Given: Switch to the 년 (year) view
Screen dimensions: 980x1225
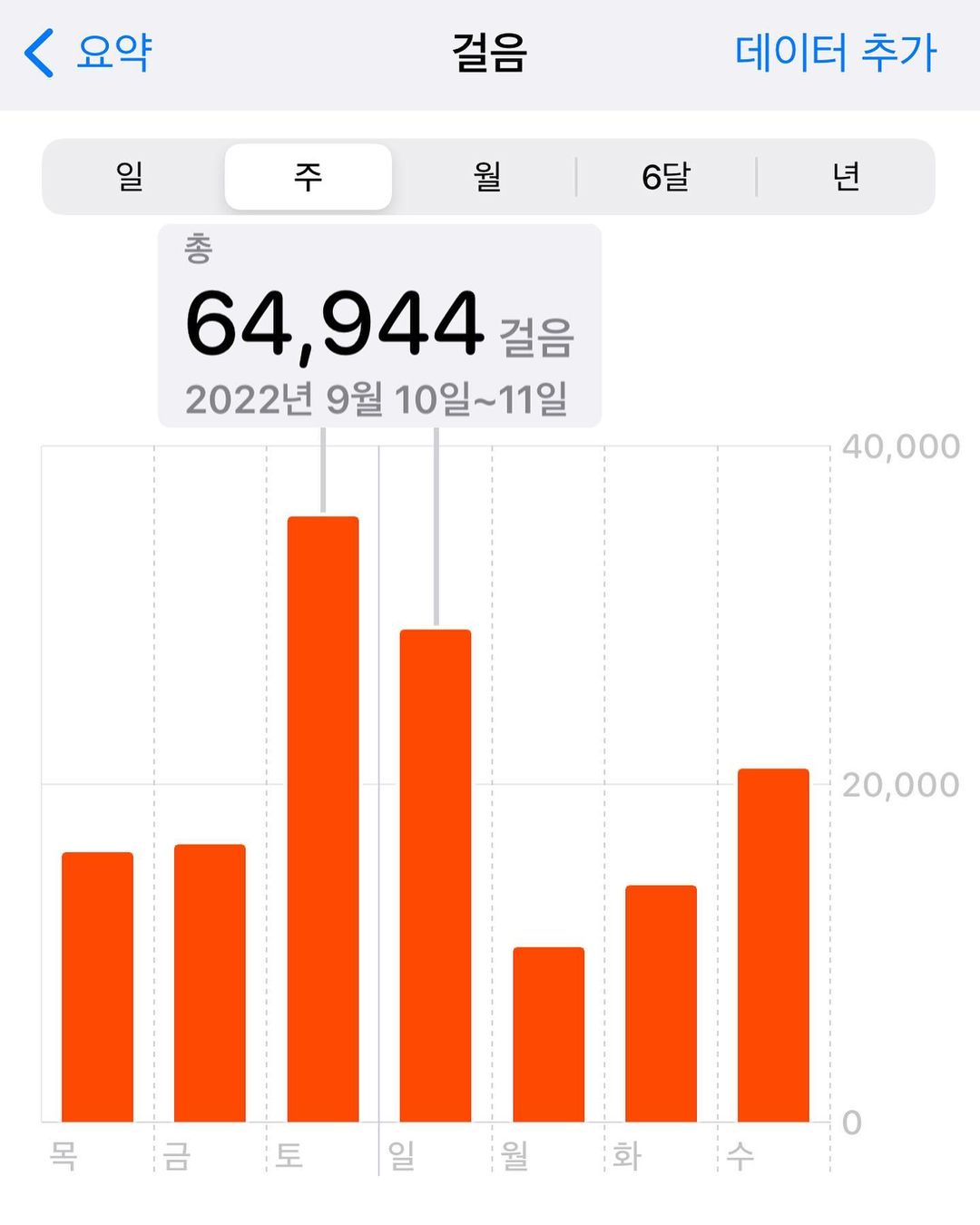Looking at the screenshot, I should coord(846,176).
